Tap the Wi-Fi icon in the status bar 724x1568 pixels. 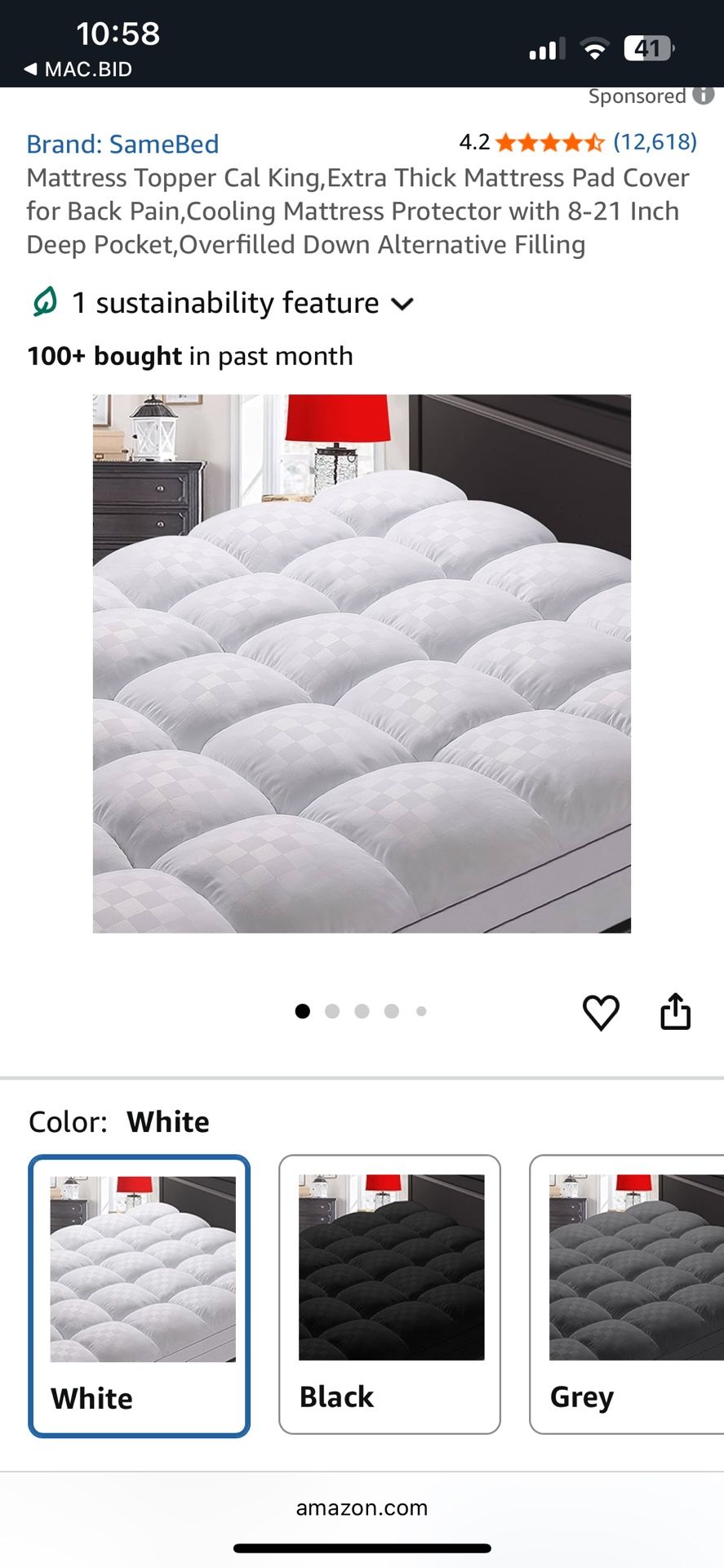[595, 48]
